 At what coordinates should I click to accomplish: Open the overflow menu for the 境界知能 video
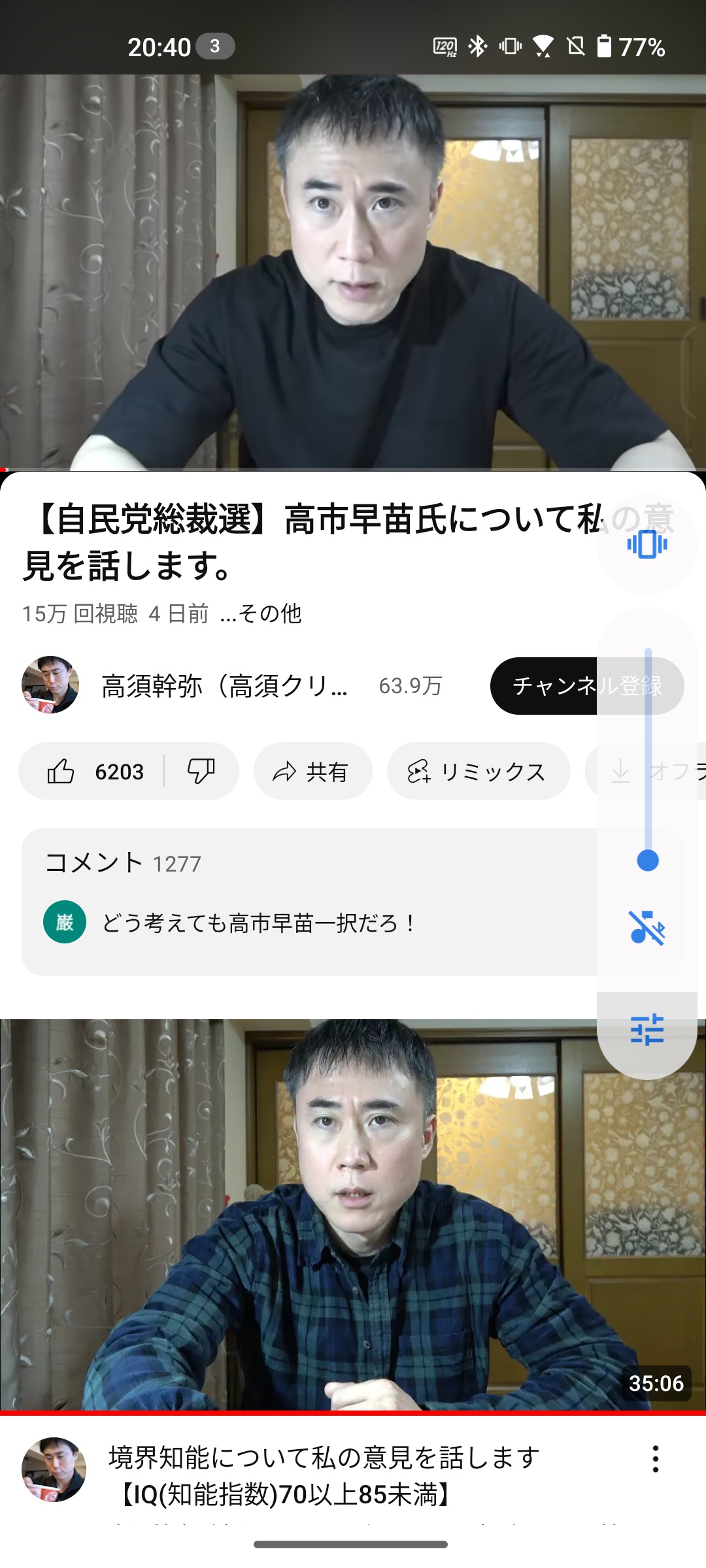(655, 1458)
